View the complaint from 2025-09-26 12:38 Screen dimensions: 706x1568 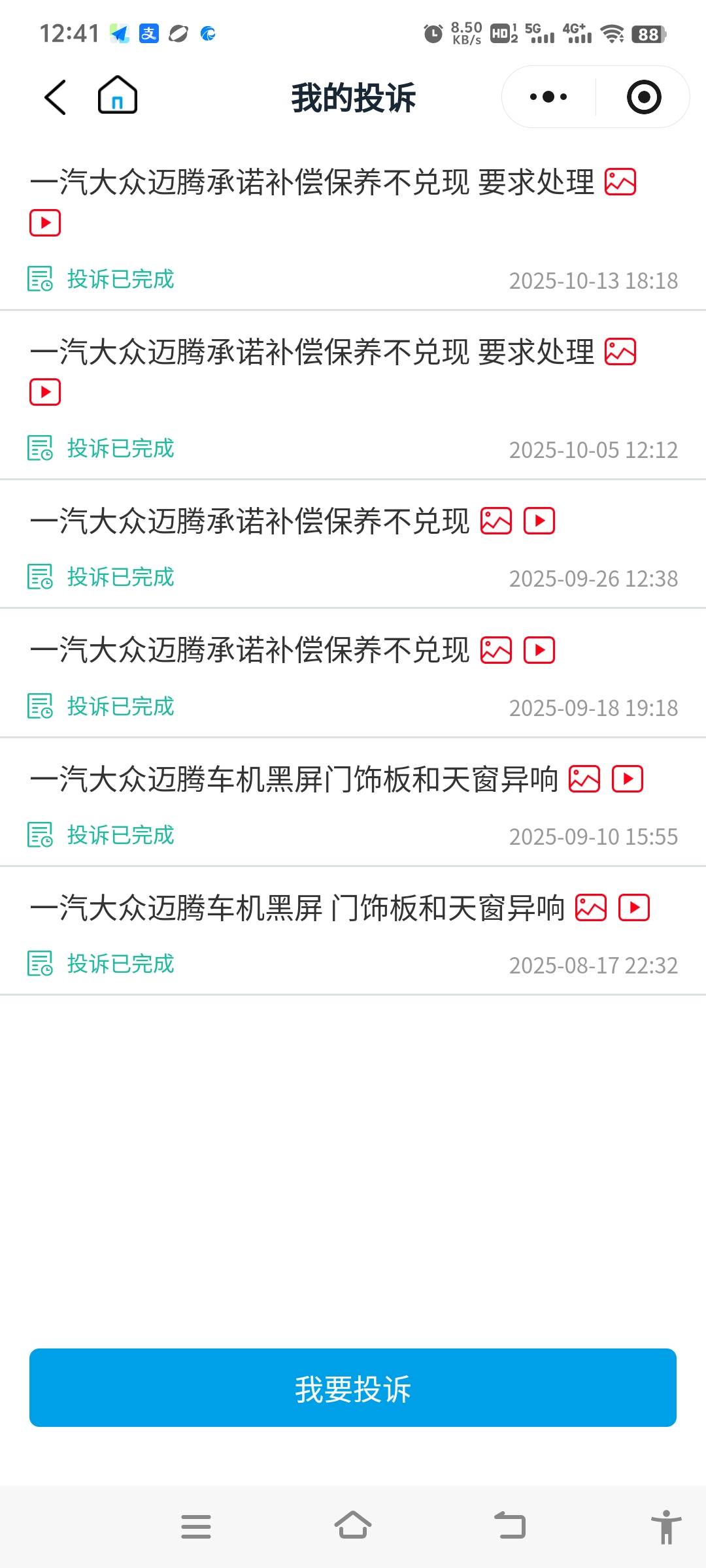click(x=250, y=521)
